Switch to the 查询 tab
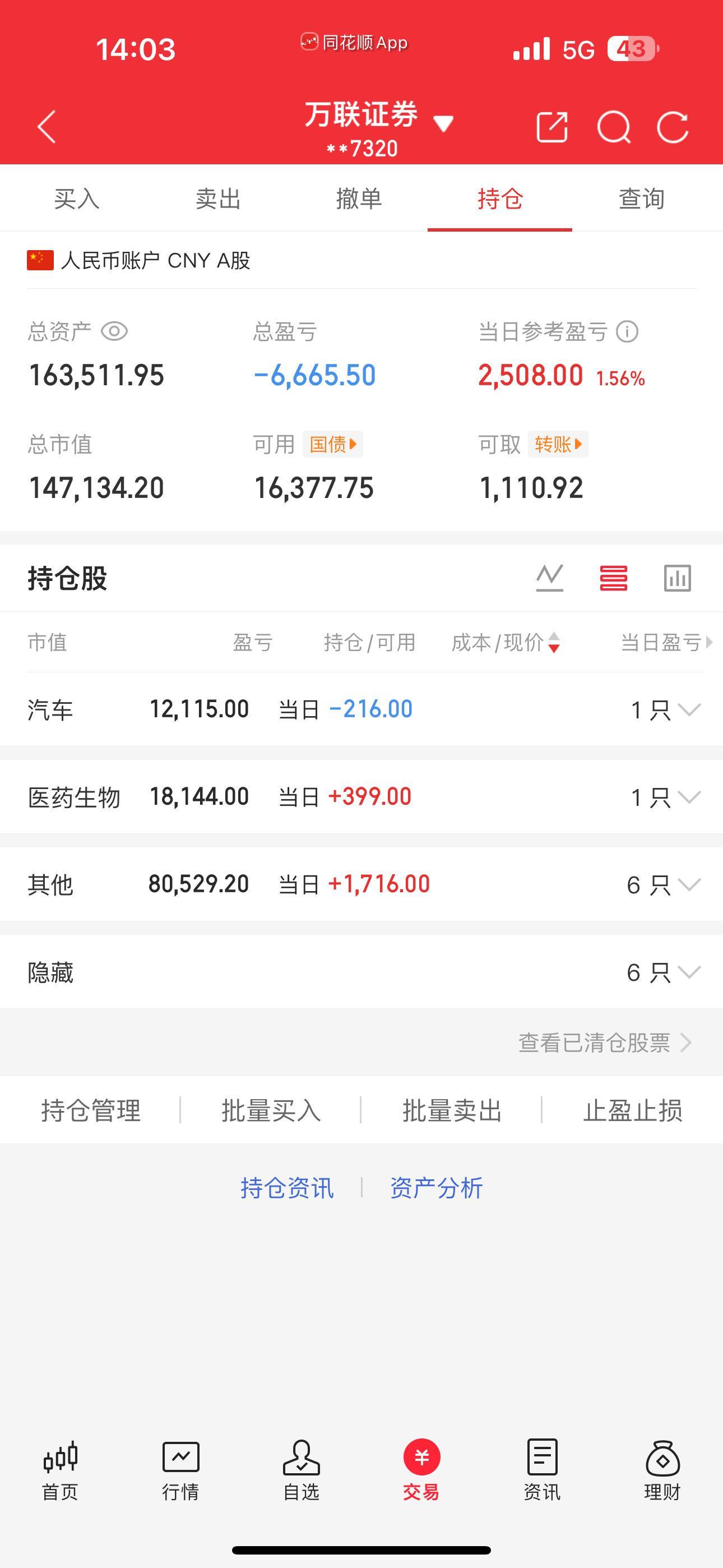Image resolution: width=723 pixels, height=1568 pixels. 641,198
